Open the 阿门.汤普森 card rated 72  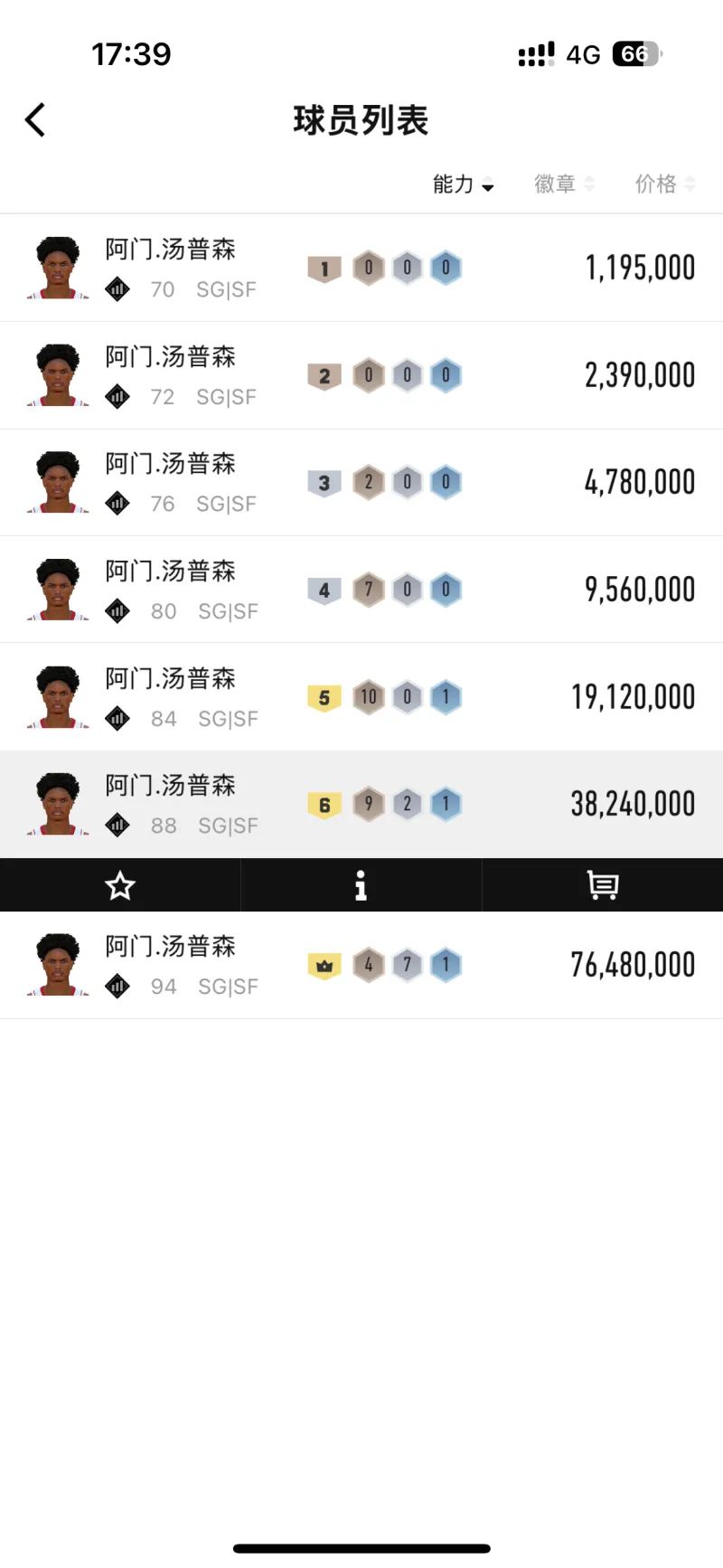pos(361,375)
